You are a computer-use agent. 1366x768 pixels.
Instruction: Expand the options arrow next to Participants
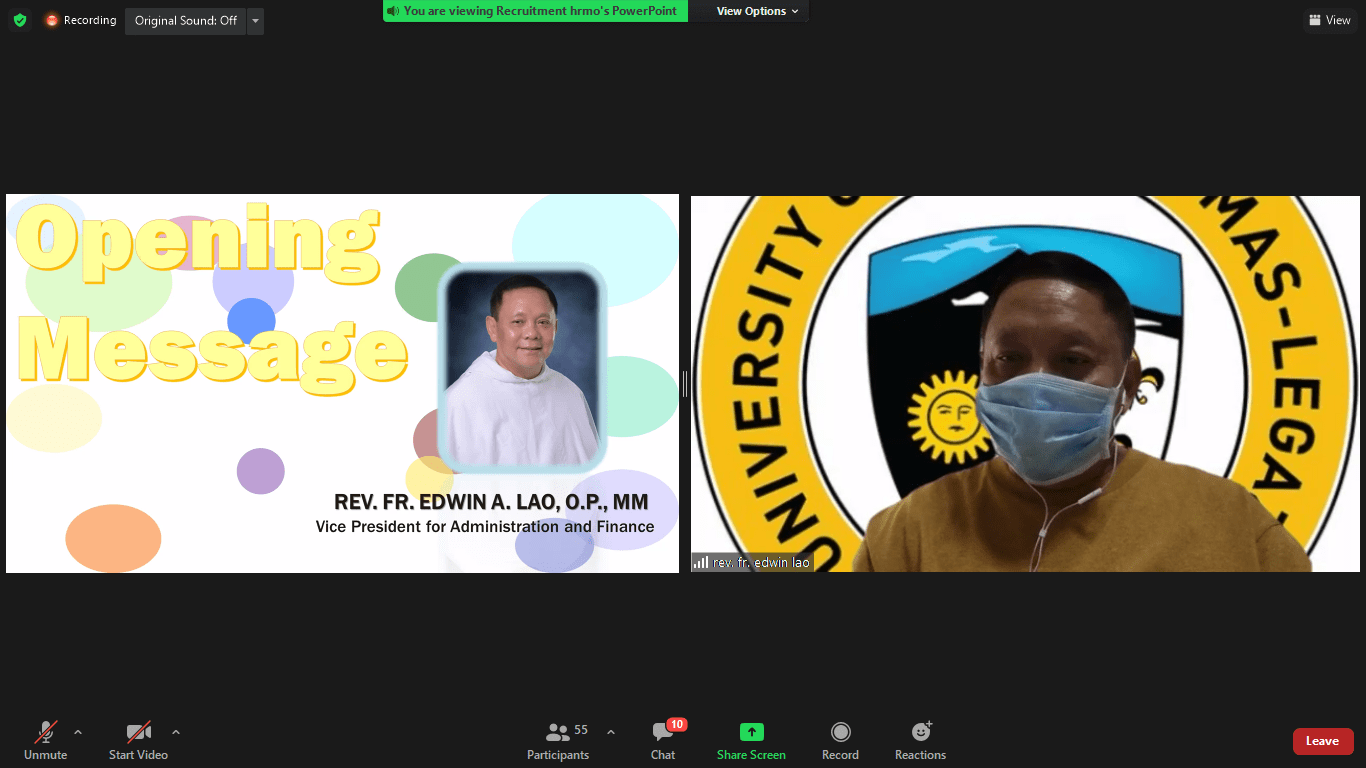(611, 732)
